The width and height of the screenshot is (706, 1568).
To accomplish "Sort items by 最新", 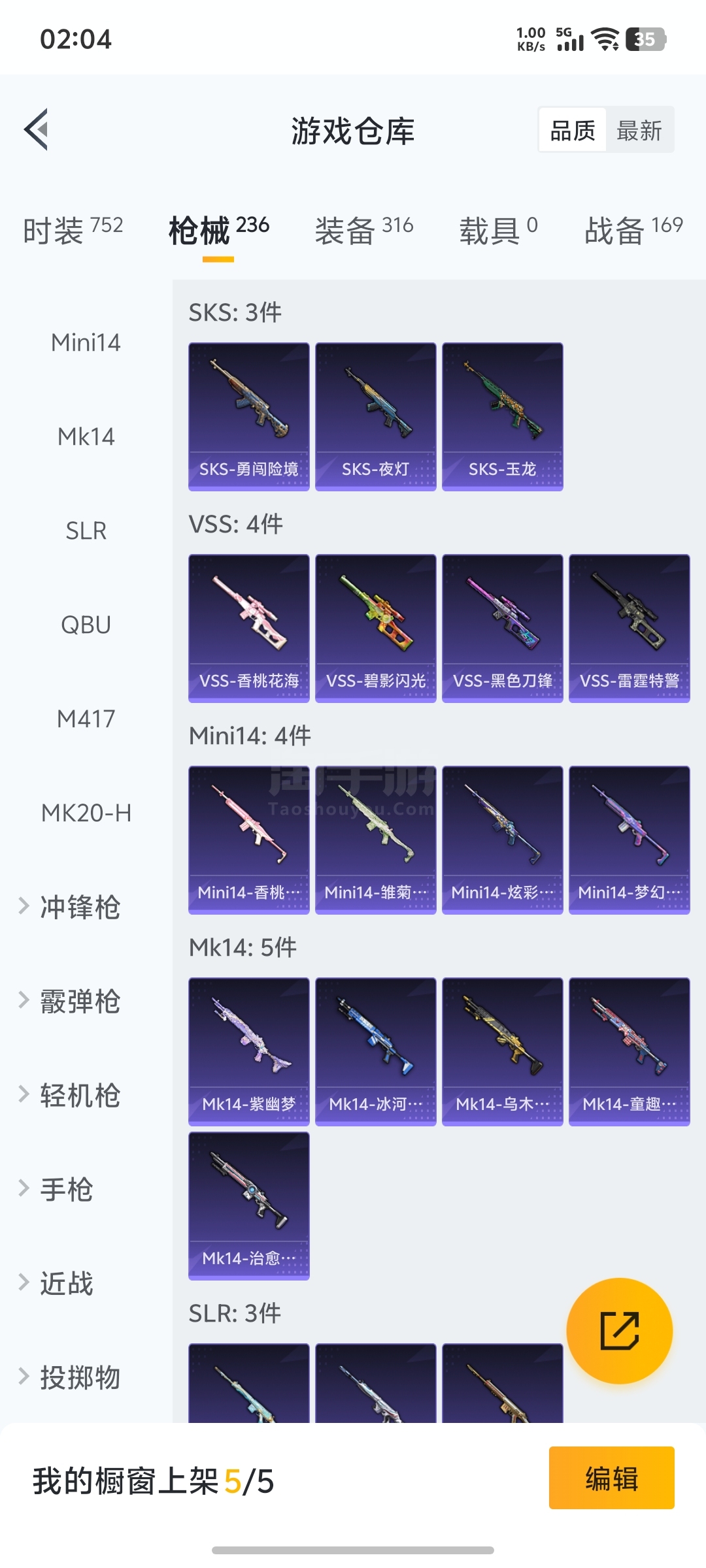I will click(639, 130).
